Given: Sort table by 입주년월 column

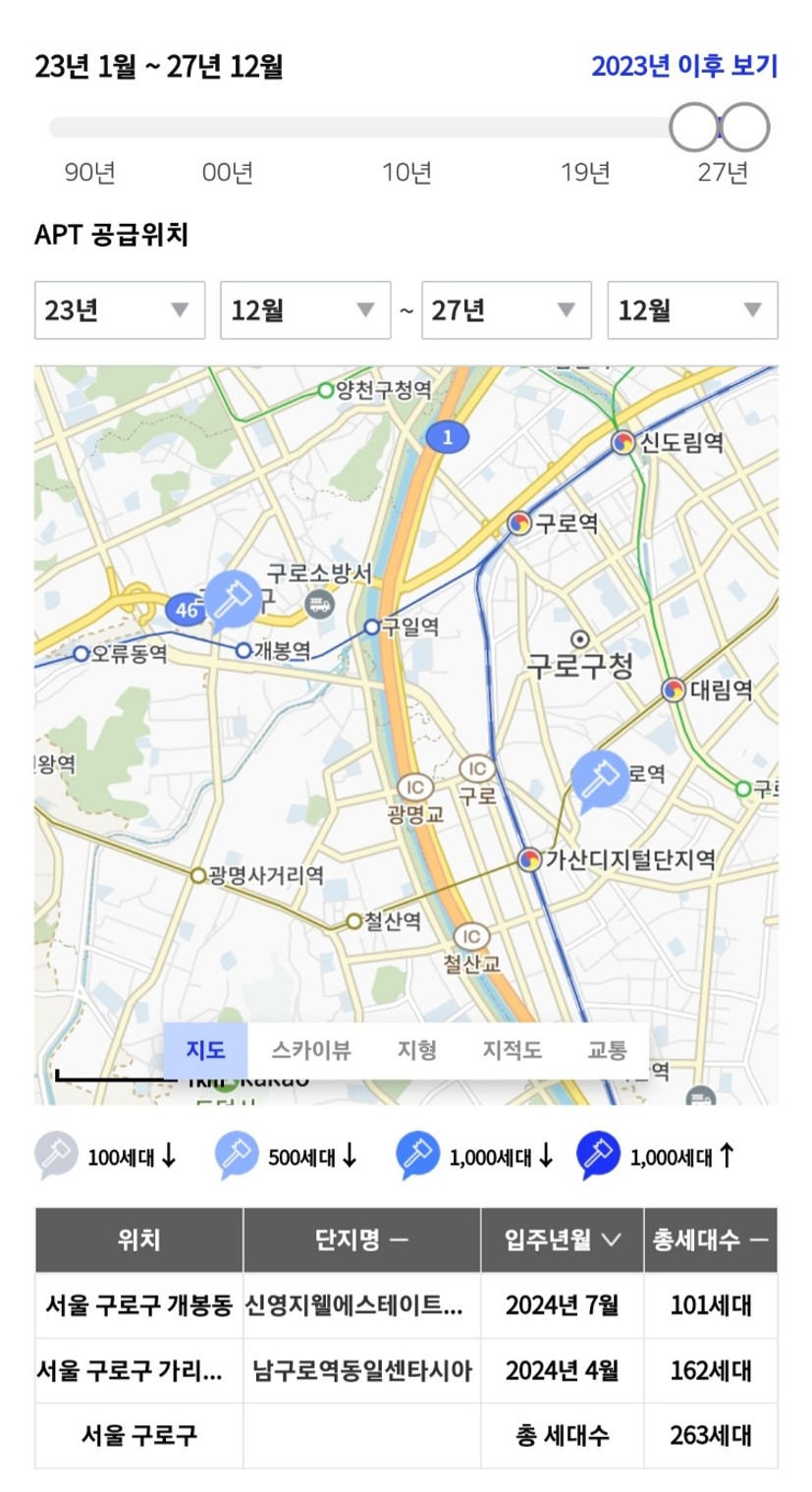Looking at the screenshot, I should click(x=562, y=1240).
